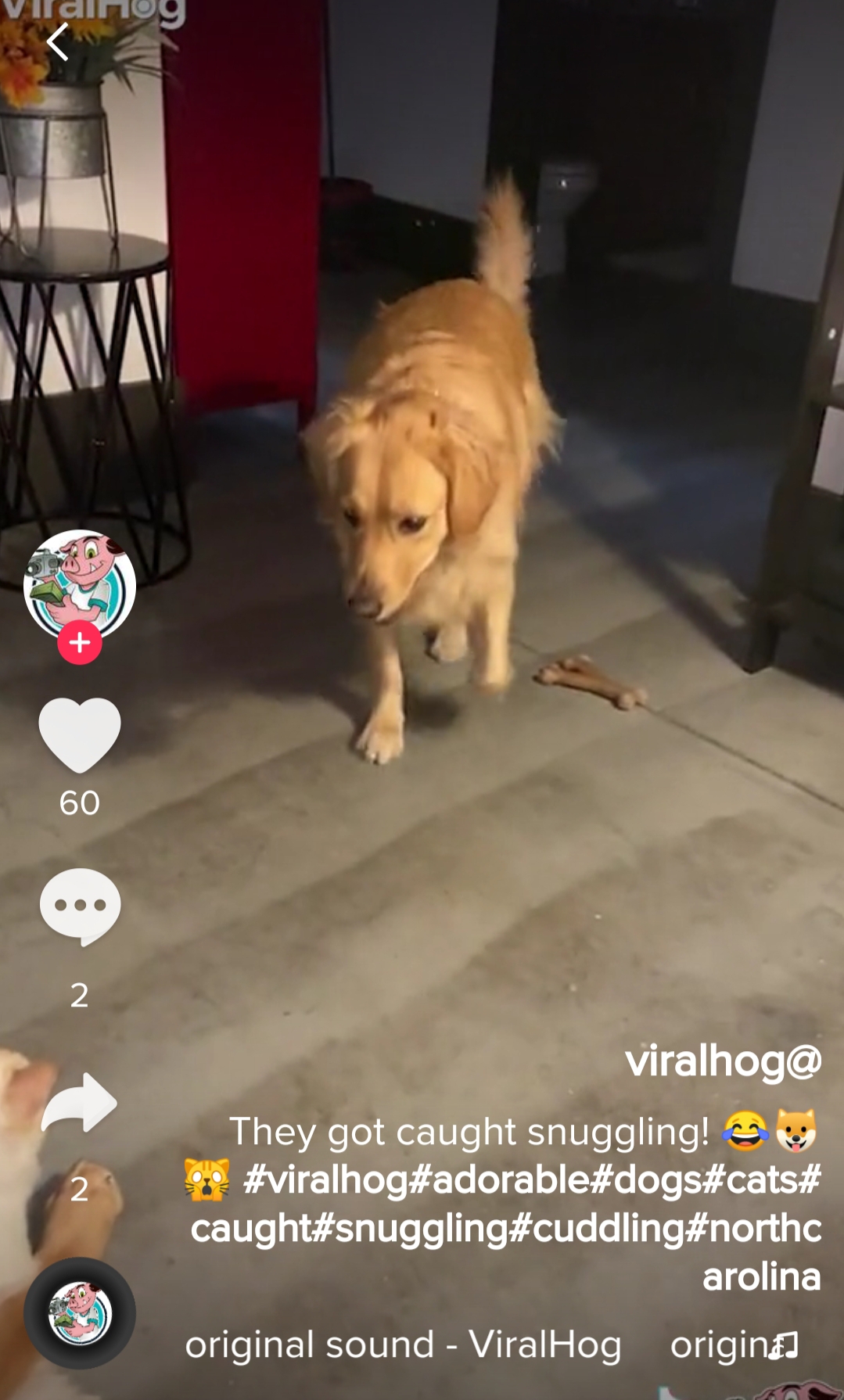Image resolution: width=844 pixels, height=1400 pixels.
Task: Open the viralhog username link
Action: pyautogui.click(x=723, y=1061)
